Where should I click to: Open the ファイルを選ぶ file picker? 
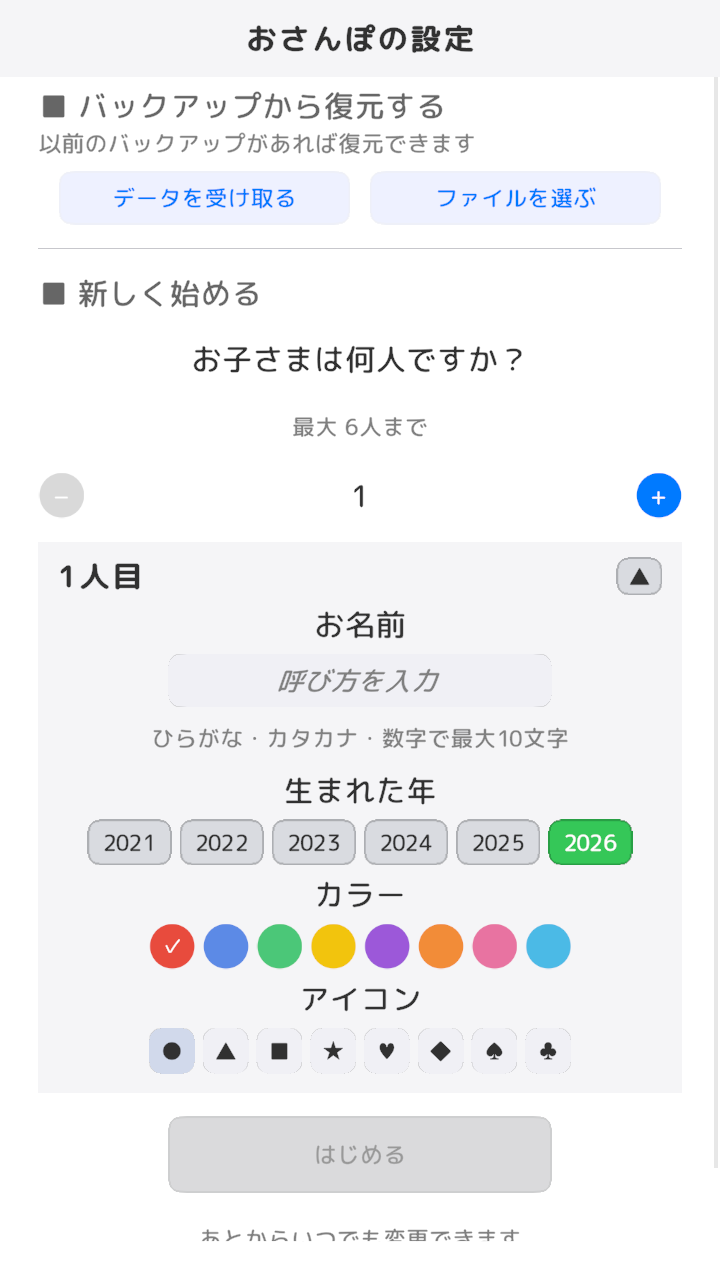pos(515,198)
